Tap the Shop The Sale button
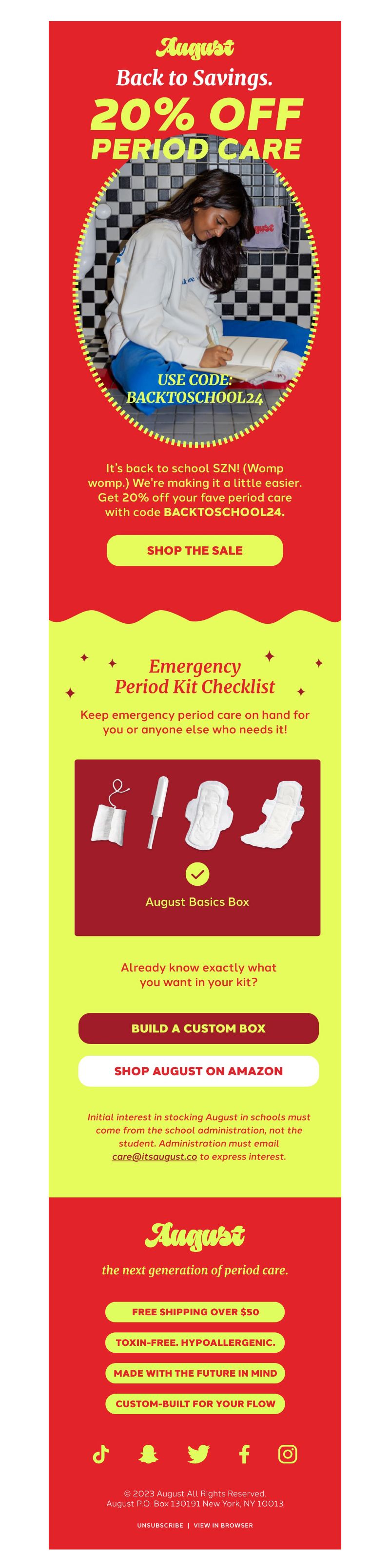 [195, 550]
